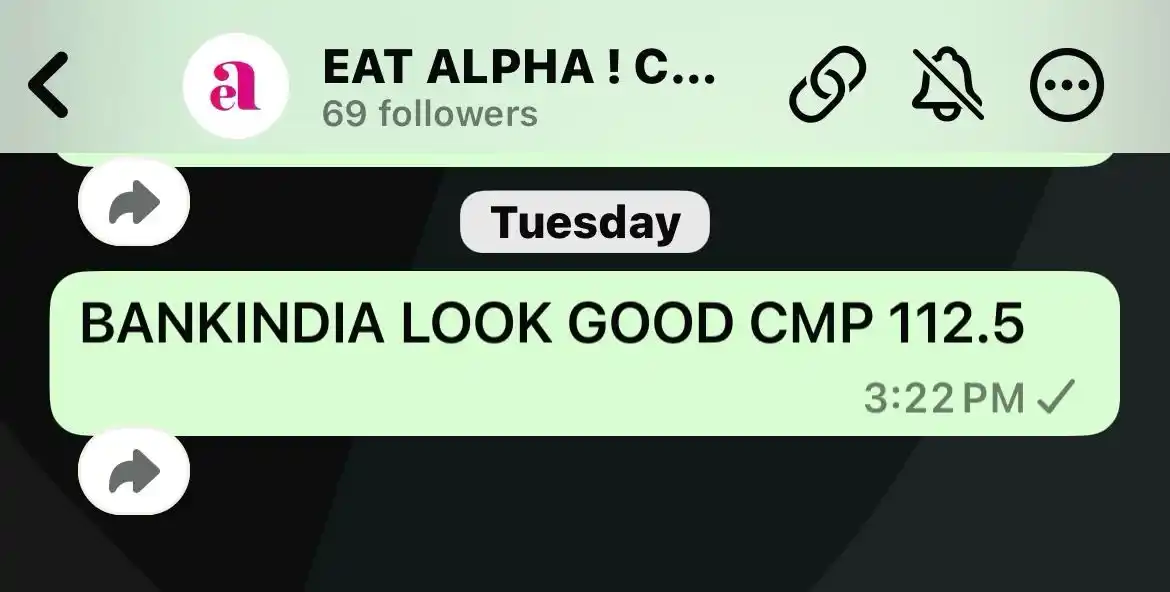This screenshot has width=1170, height=592.
Task: Copy the channel link
Action: click(827, 86)
